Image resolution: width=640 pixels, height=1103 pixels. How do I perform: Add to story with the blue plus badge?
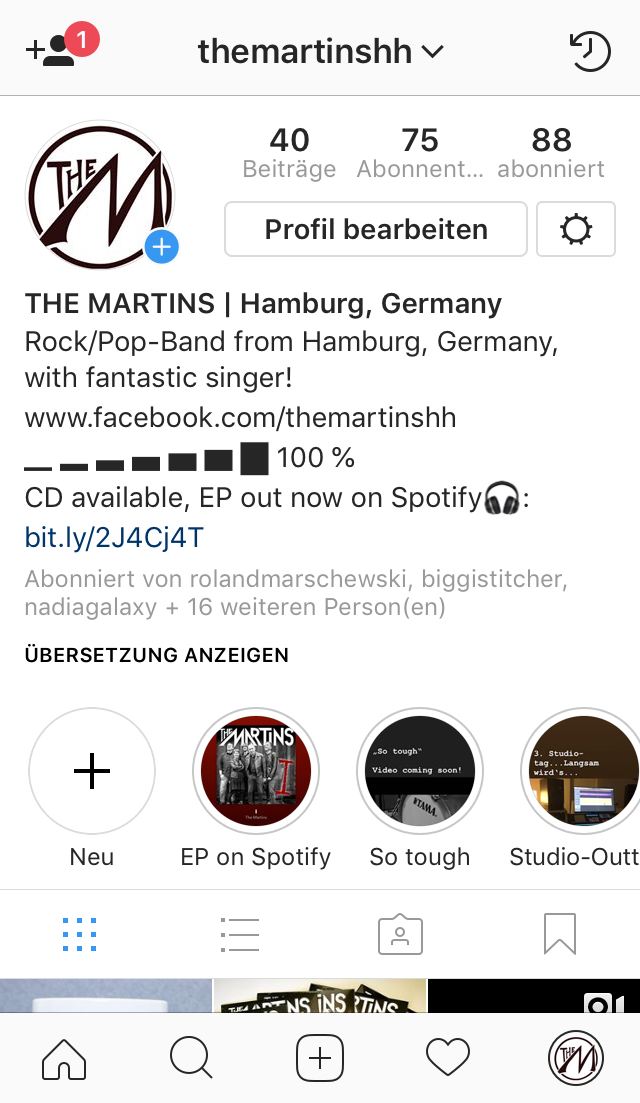click(x=161, y=246)
